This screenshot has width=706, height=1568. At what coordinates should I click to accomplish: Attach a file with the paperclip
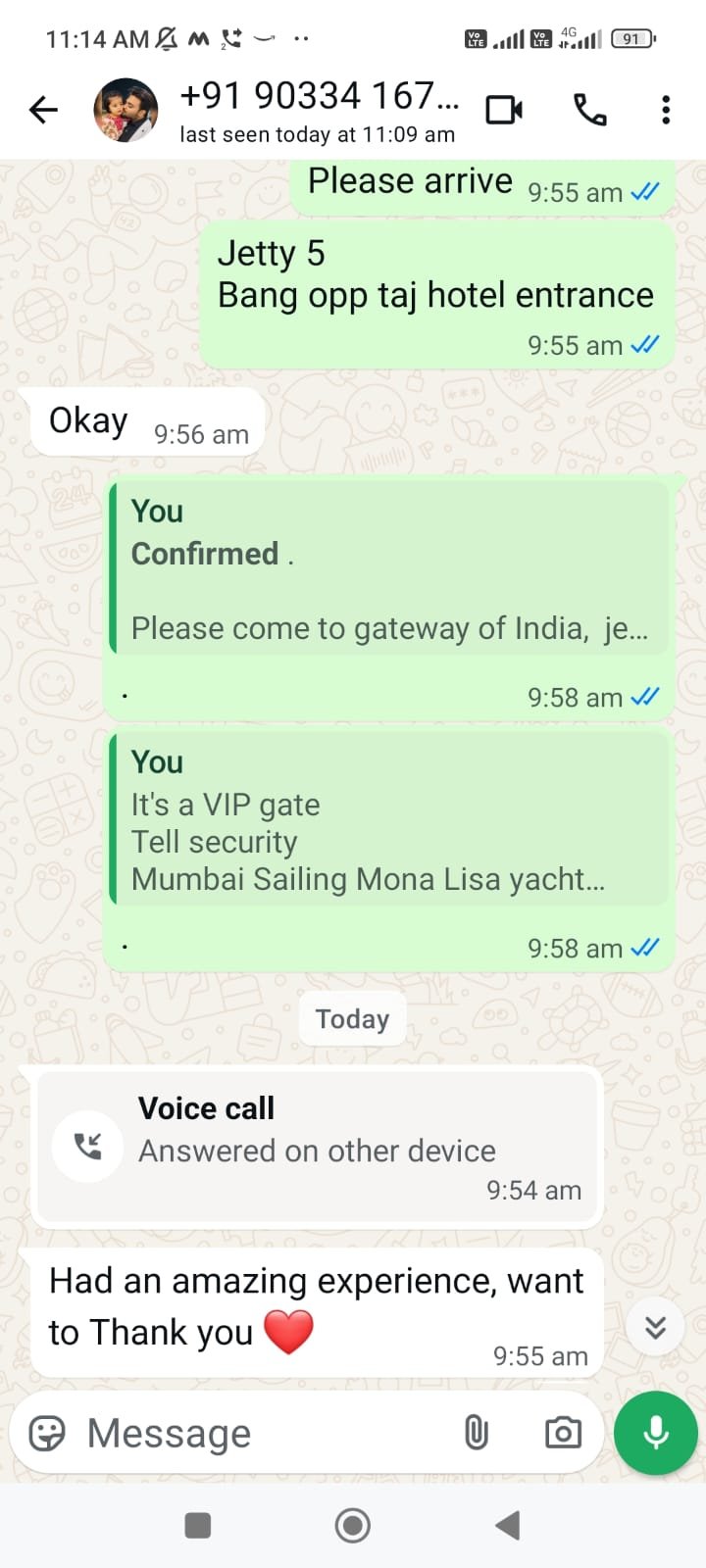(x=476, y=1433)
